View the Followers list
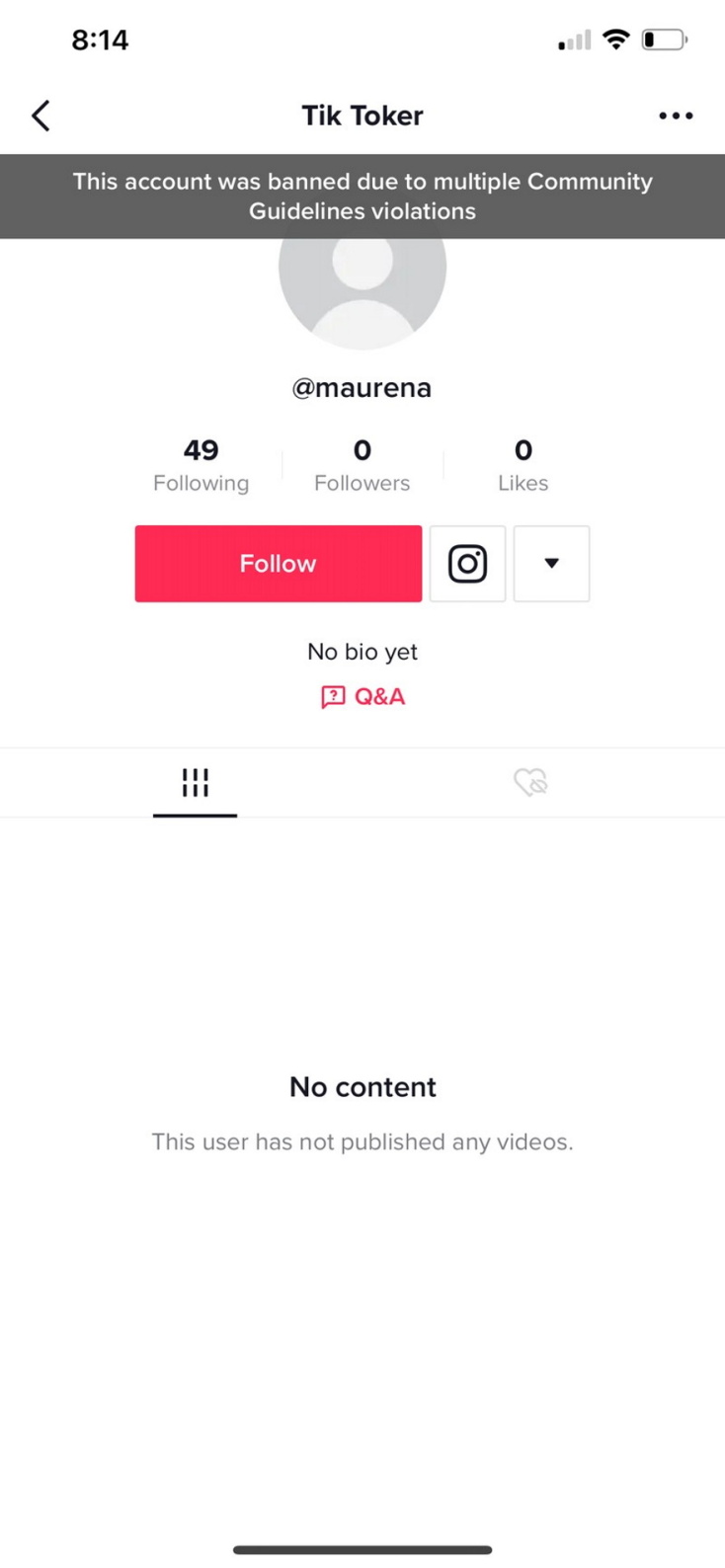The height and width of the screenshot is (1568, 725). point(362,465)
